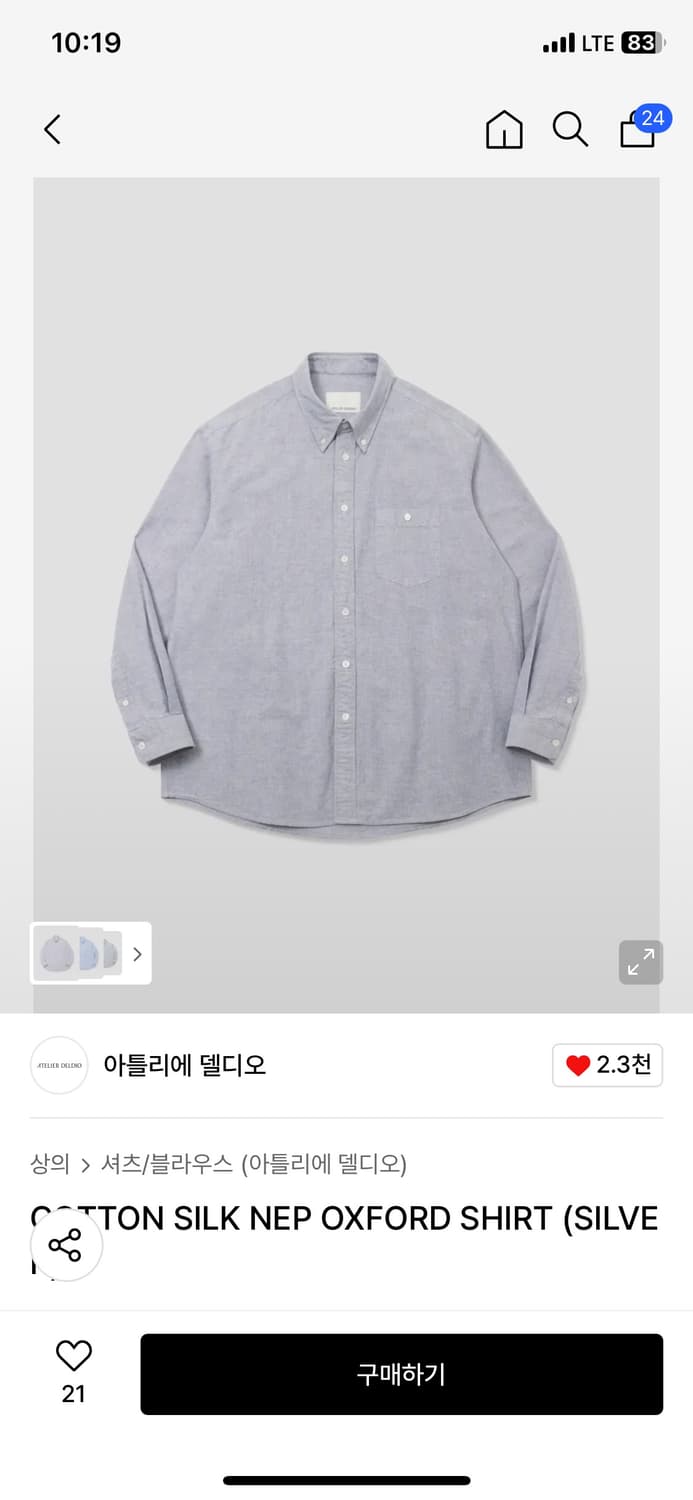This screenshot has width=693, height=1500.
Task: Tap the 구매하기 purchase button
Action: point(401,1374)
